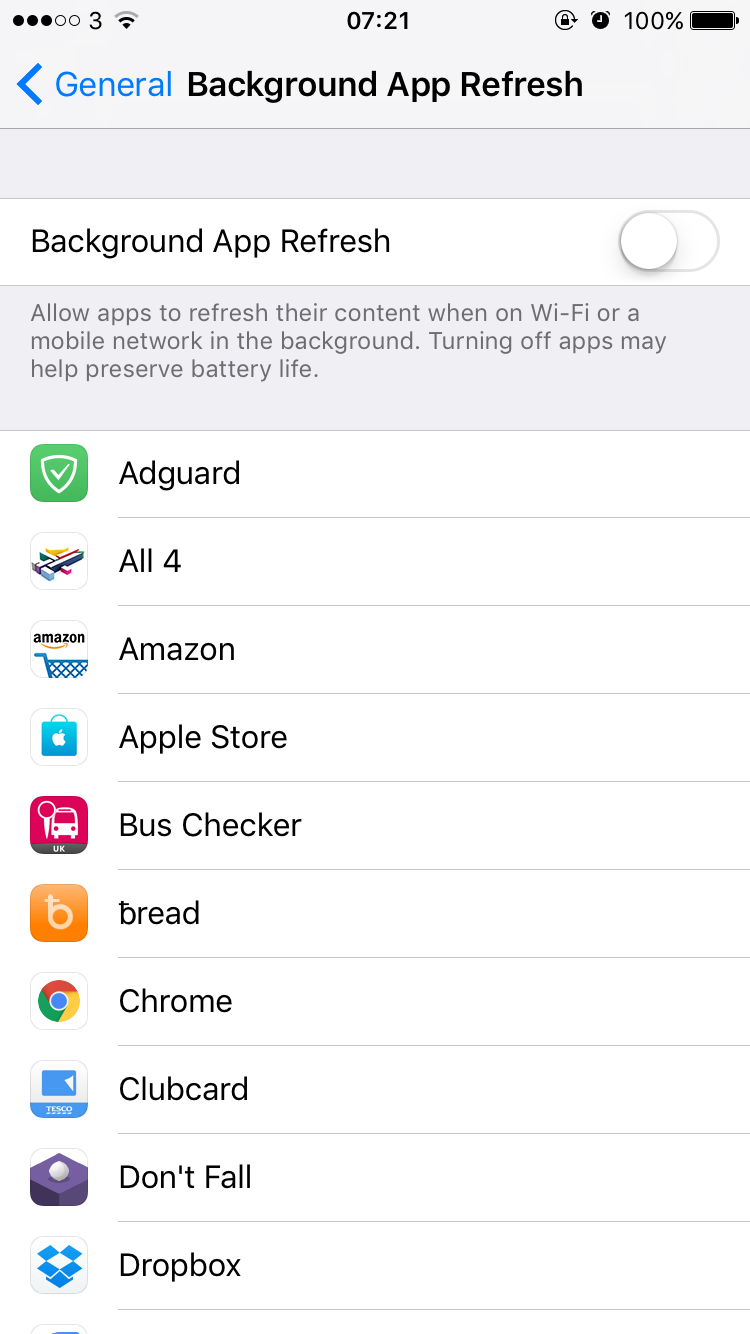Enable the Background App Refresh switch
The height and width of the screenshot is (1334, 750).
pyautogui.click(x=668, y=242)
